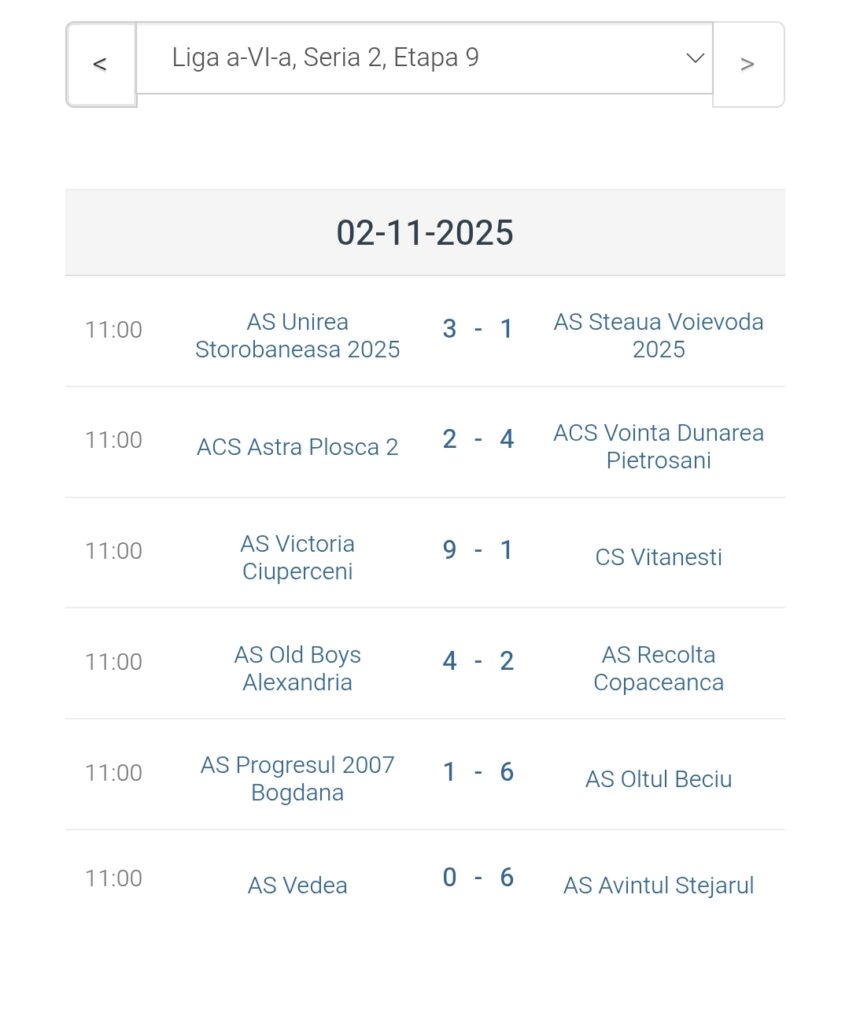
Task: Open AS Recolta Copaceanca team link
Action: click(658, 669)
